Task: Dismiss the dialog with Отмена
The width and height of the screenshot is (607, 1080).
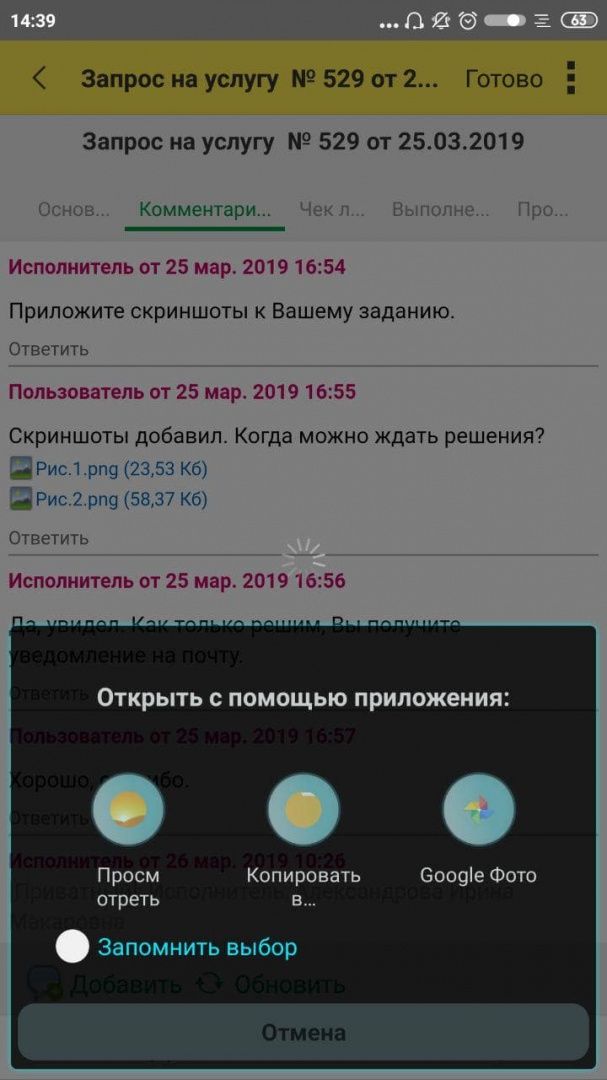Action: (x=303, y=1032)
